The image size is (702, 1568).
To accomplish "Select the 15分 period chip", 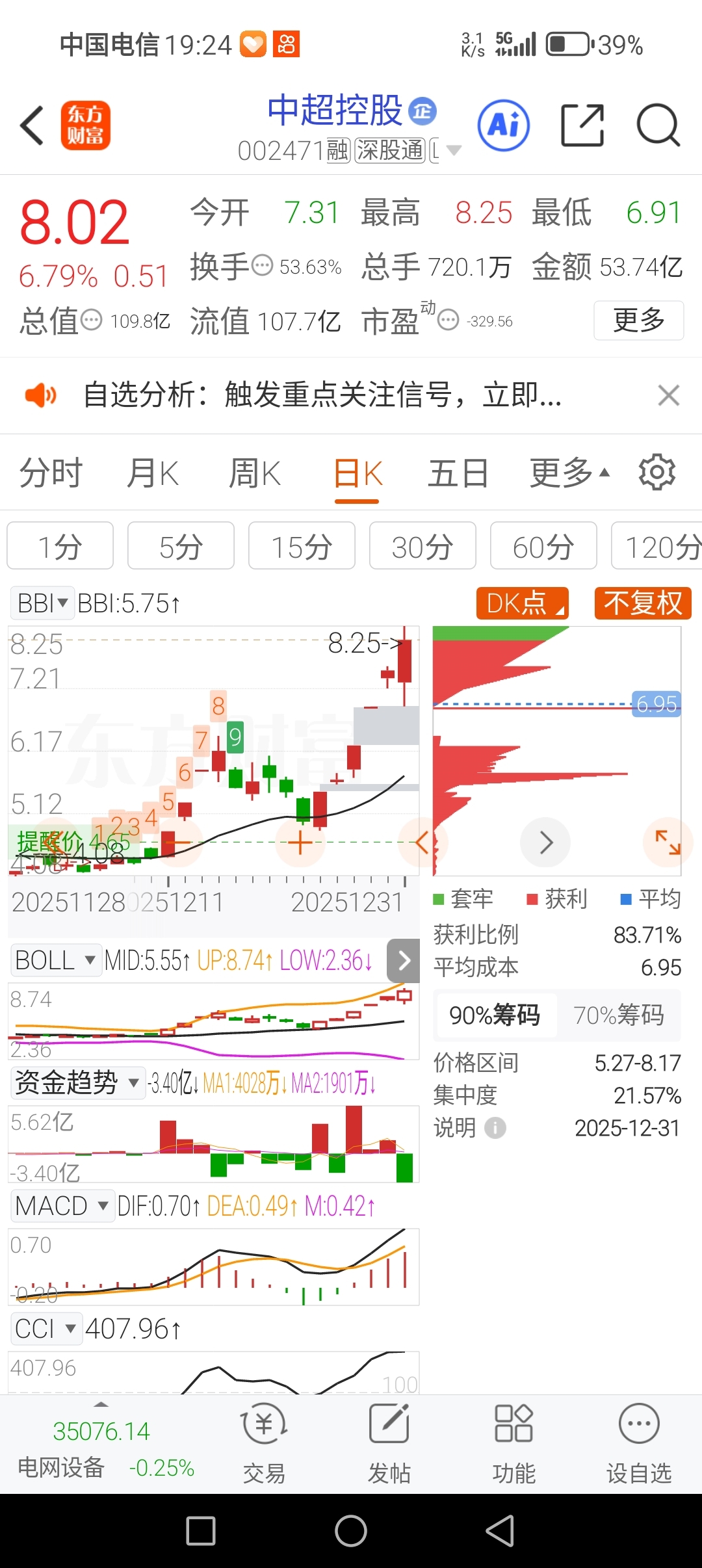I will [302, 547].
